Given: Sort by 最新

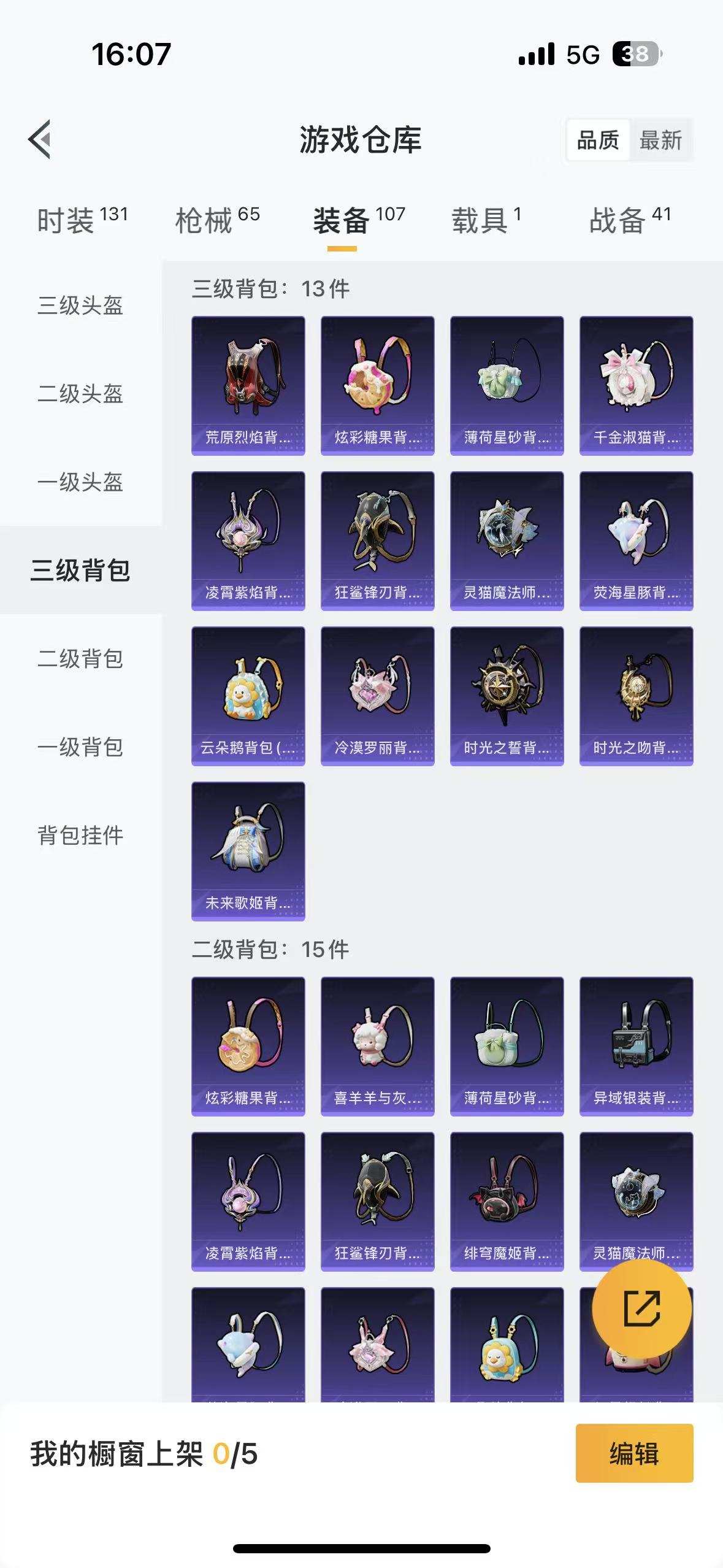Looking at the screenshot, I should [x=660, y=140].
